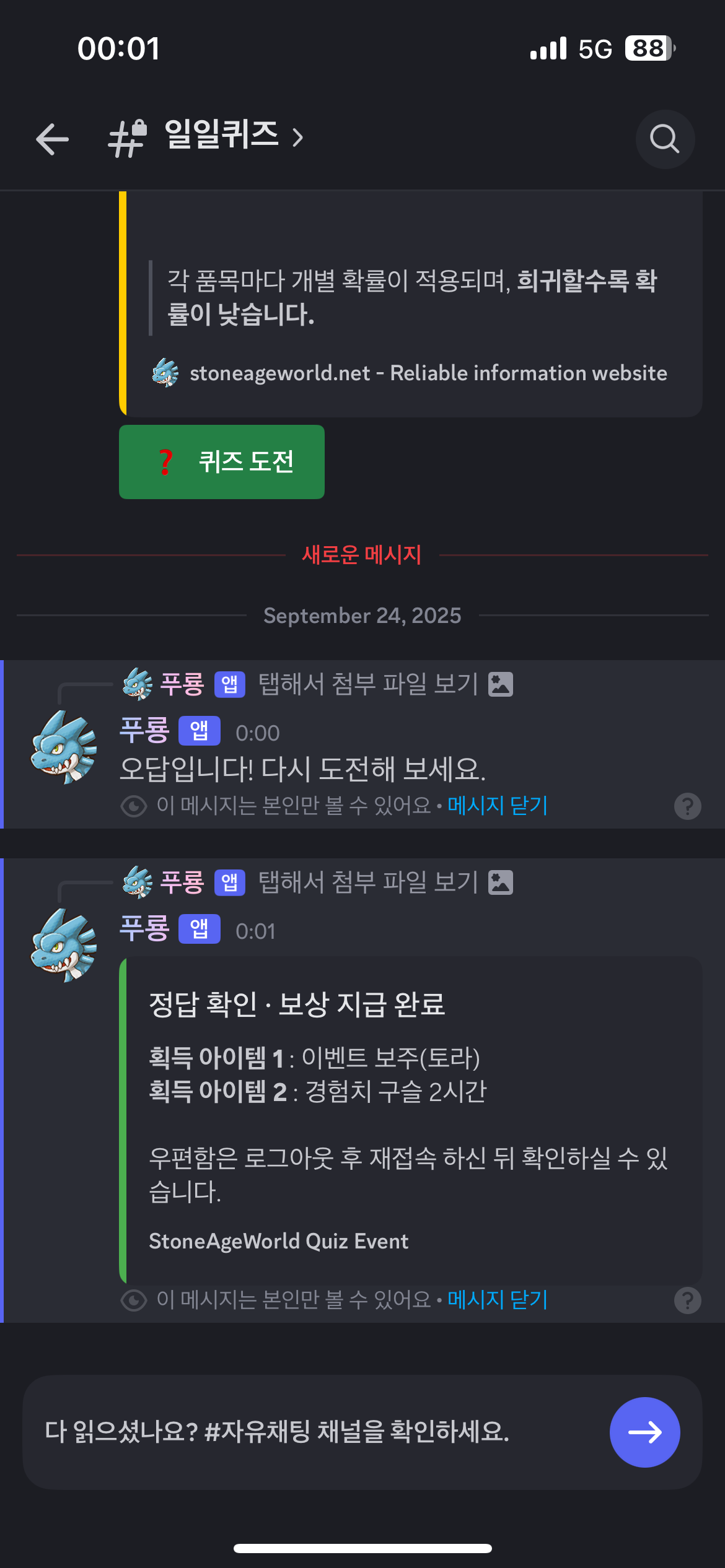
Task: Go to the 자유채팅 channel via arrow
Action: click(x=644, y=1432)
